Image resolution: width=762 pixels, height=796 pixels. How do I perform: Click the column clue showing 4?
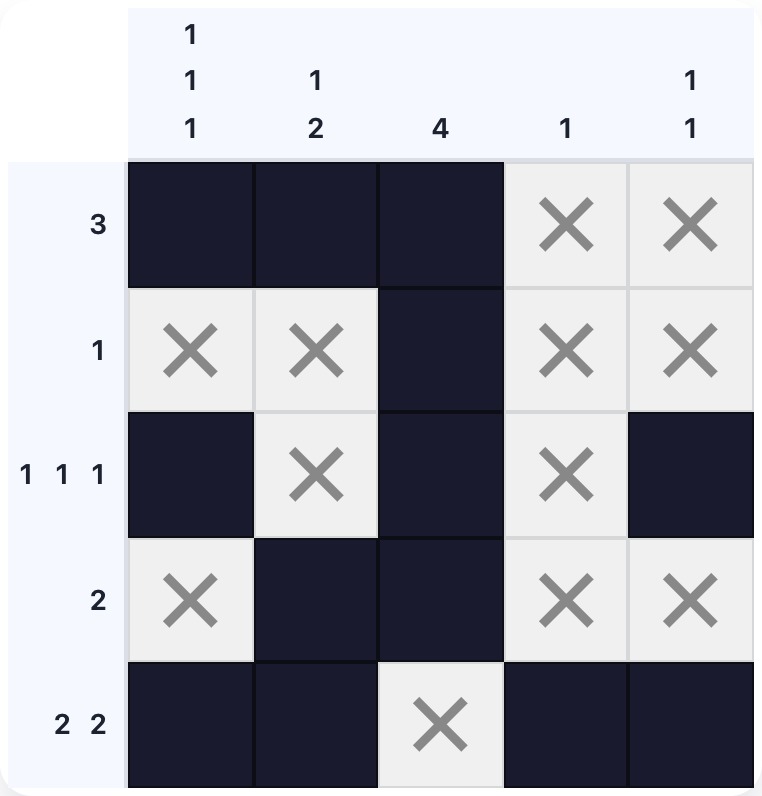tap(440, 128)
